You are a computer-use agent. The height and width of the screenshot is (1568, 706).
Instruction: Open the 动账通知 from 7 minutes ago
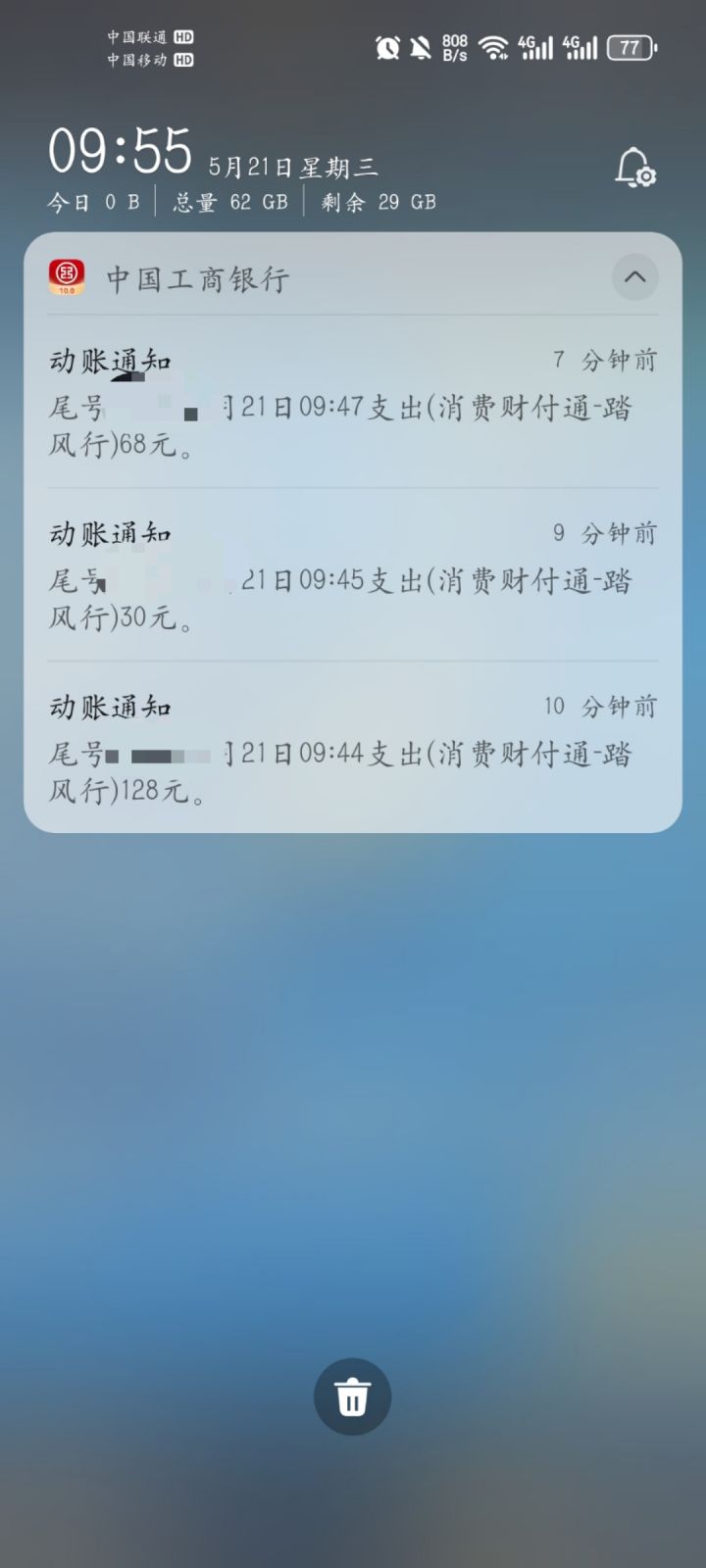[x=351, y=402]
